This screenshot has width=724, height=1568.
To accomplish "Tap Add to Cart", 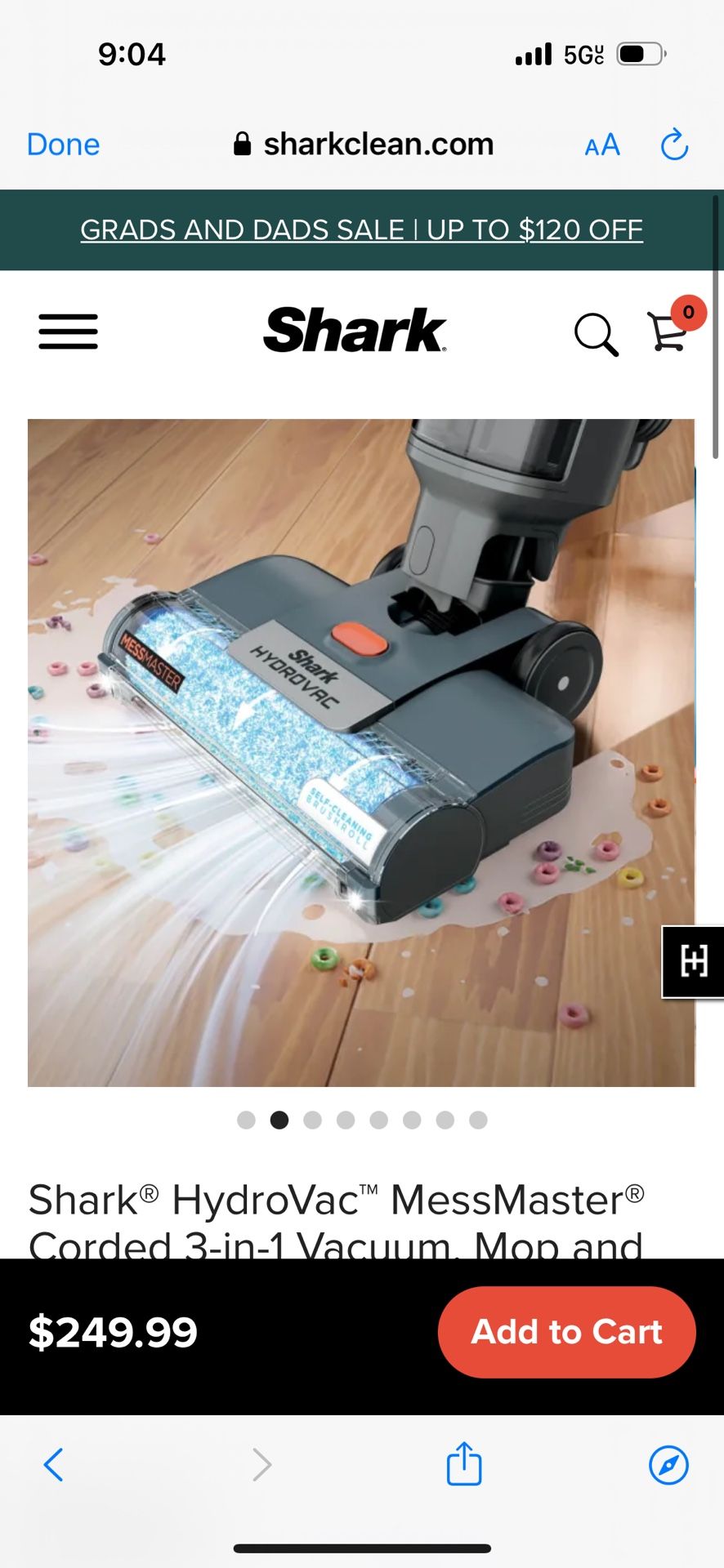I will [x=565, y=1331].
